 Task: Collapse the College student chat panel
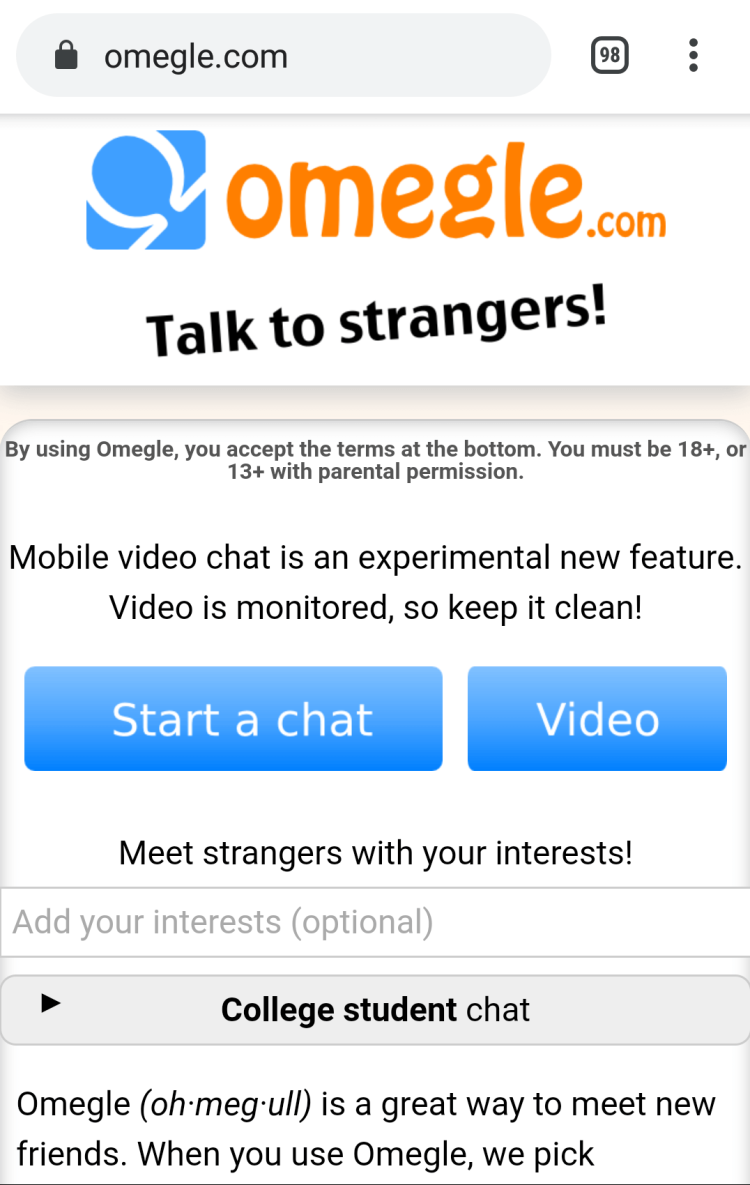(375, 1009)
